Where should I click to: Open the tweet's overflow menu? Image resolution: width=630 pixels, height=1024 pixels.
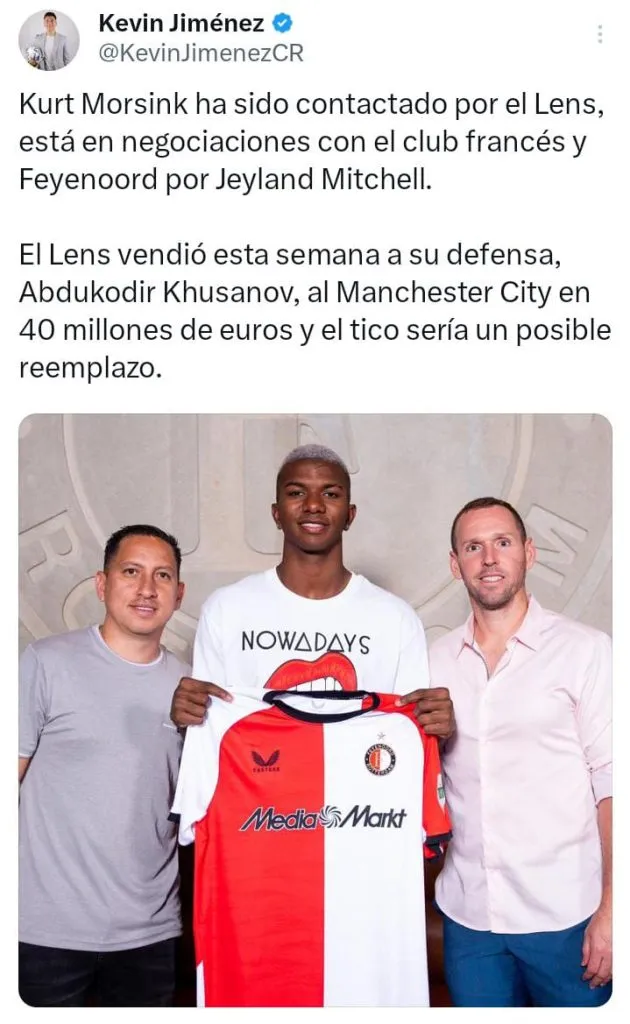pyautogui.click(x=600, y=34)
